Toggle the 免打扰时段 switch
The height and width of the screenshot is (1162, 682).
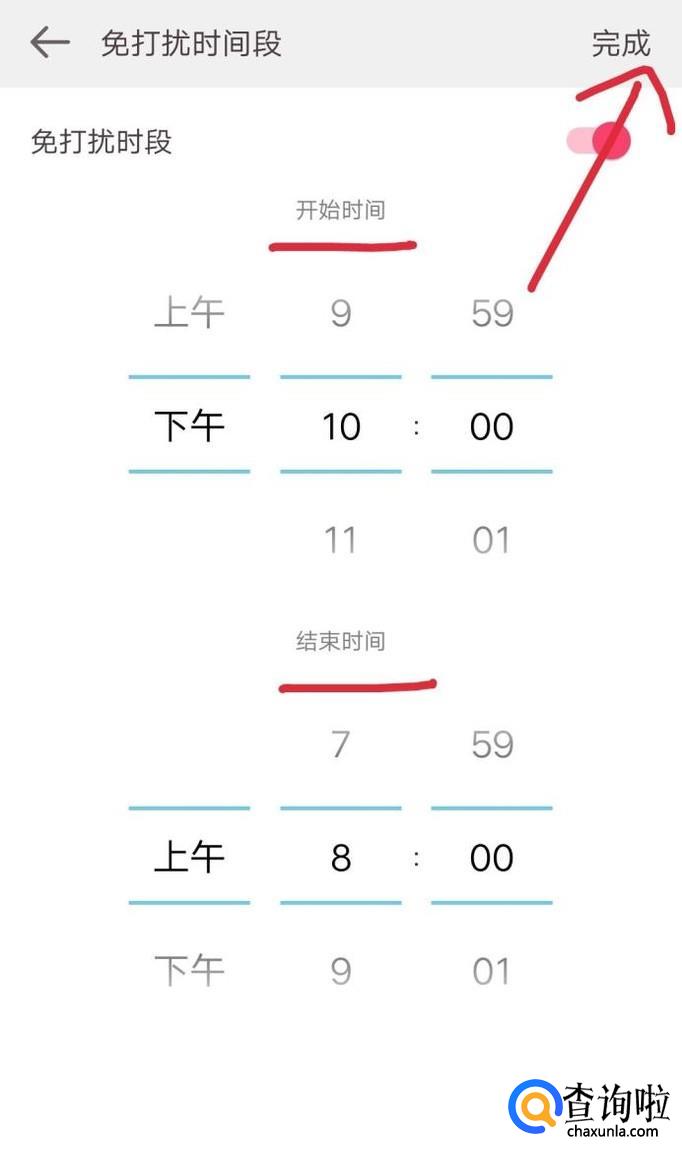pyautogui.click(x=599, y=140)
